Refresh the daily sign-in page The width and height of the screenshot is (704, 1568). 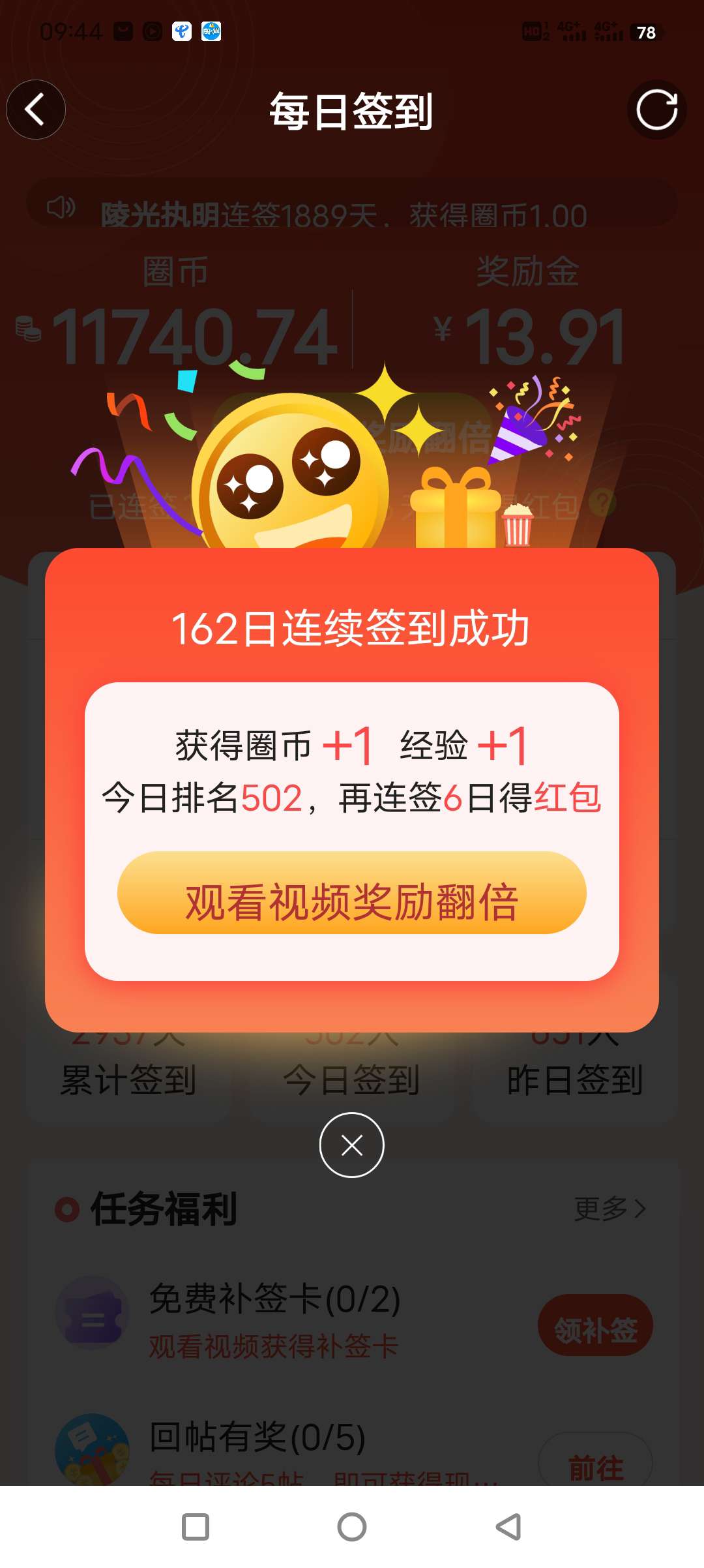656,110
